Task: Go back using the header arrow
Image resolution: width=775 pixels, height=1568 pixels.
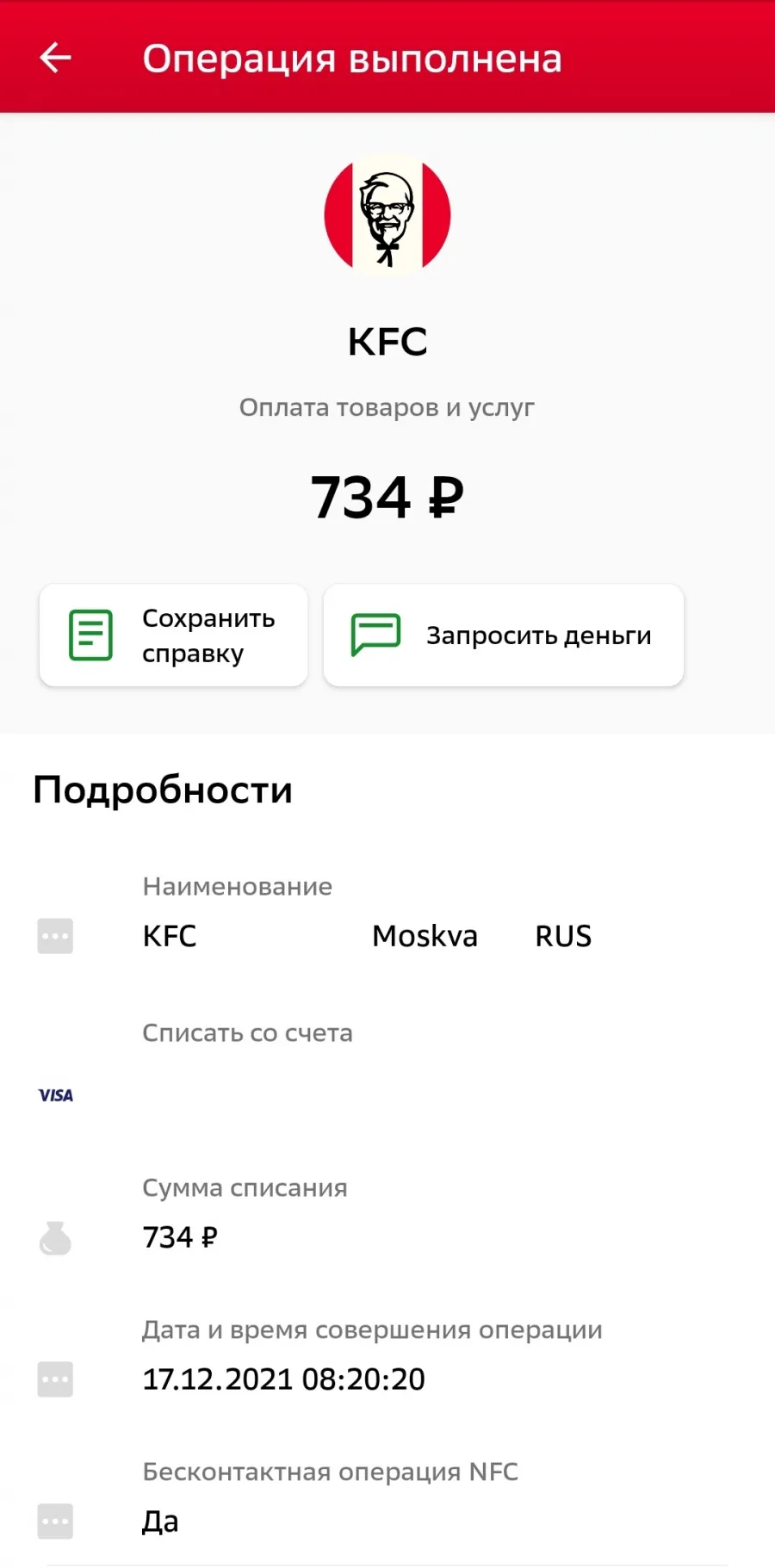Action: (x=55, y=59)
